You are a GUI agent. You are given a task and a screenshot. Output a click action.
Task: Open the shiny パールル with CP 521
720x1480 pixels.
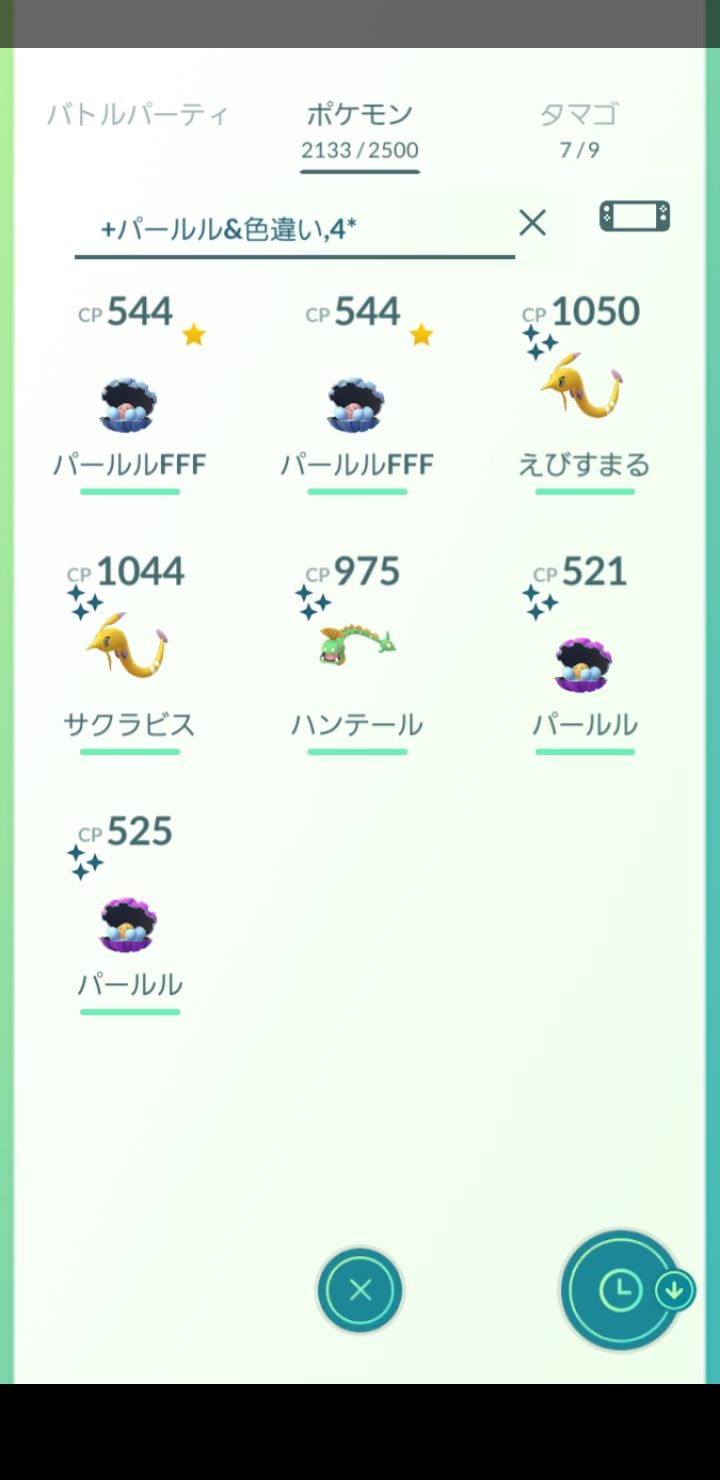[x=585, y=660]
